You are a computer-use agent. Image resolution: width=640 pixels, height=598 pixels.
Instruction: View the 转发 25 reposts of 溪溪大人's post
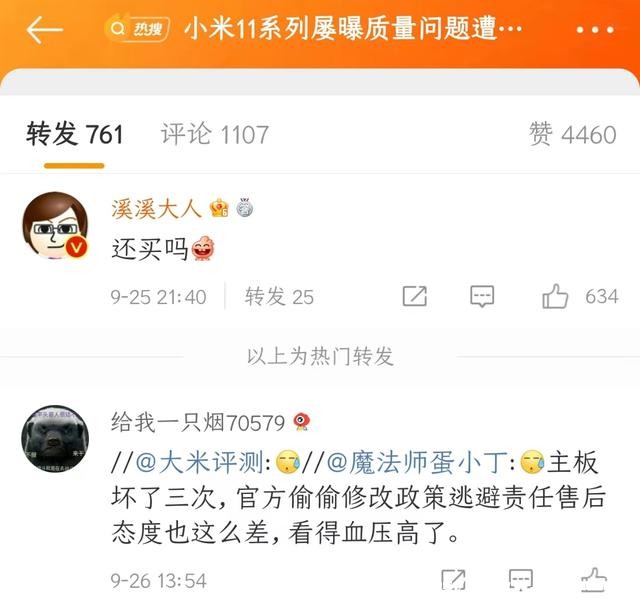click(x=280, y=296)
